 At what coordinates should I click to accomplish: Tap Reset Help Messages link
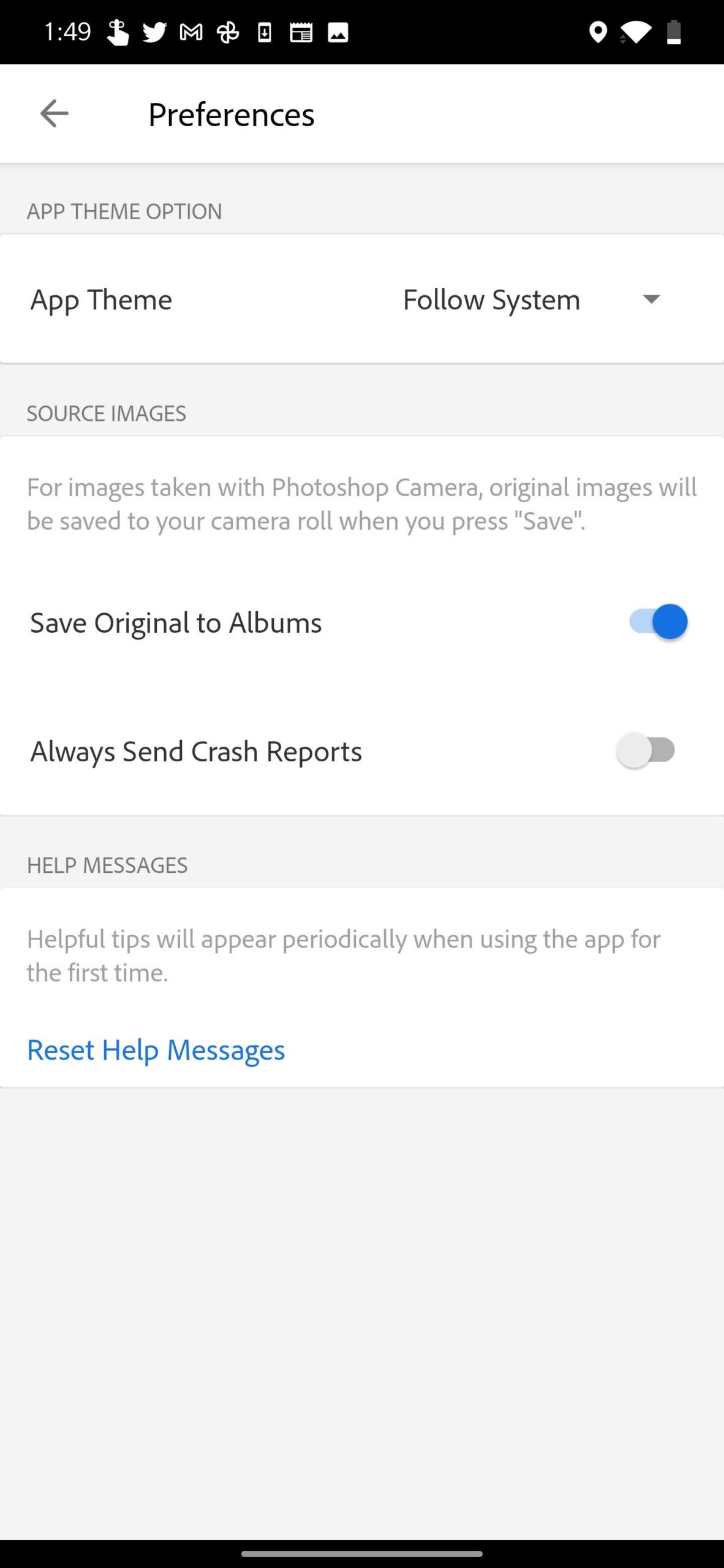(156, 1050)
